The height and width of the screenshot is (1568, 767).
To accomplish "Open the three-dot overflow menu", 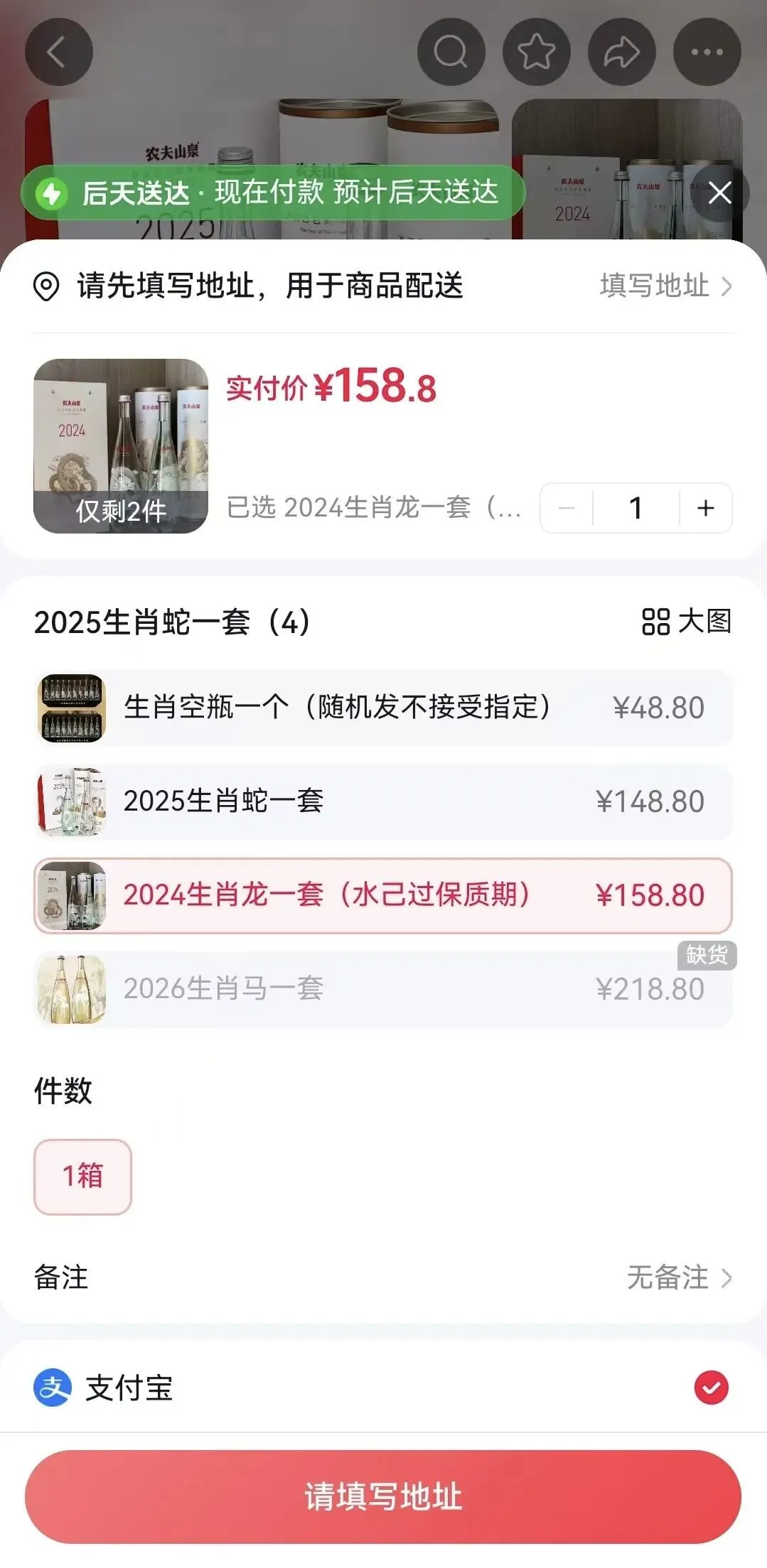I will (x=707, y=52).
